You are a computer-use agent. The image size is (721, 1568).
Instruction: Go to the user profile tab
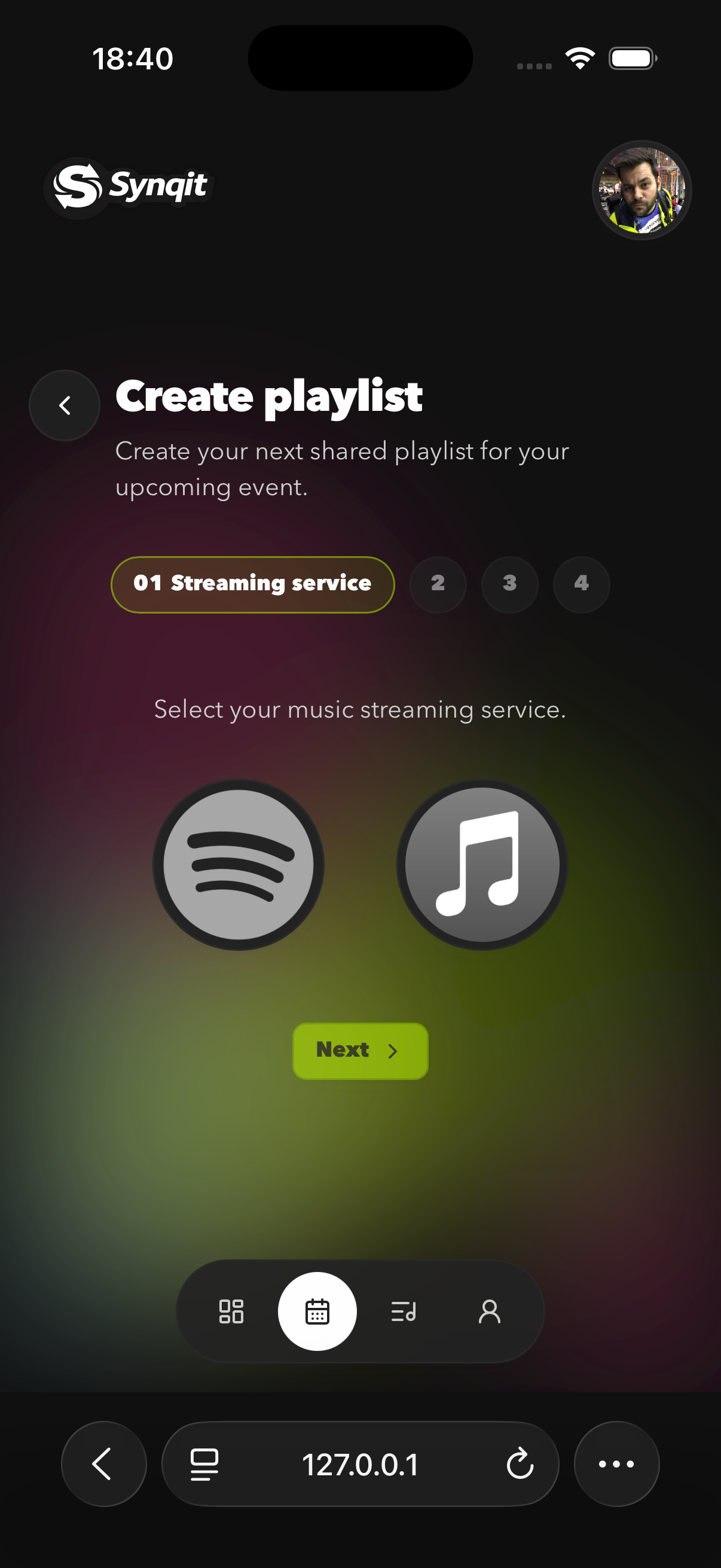(489, 1311)
